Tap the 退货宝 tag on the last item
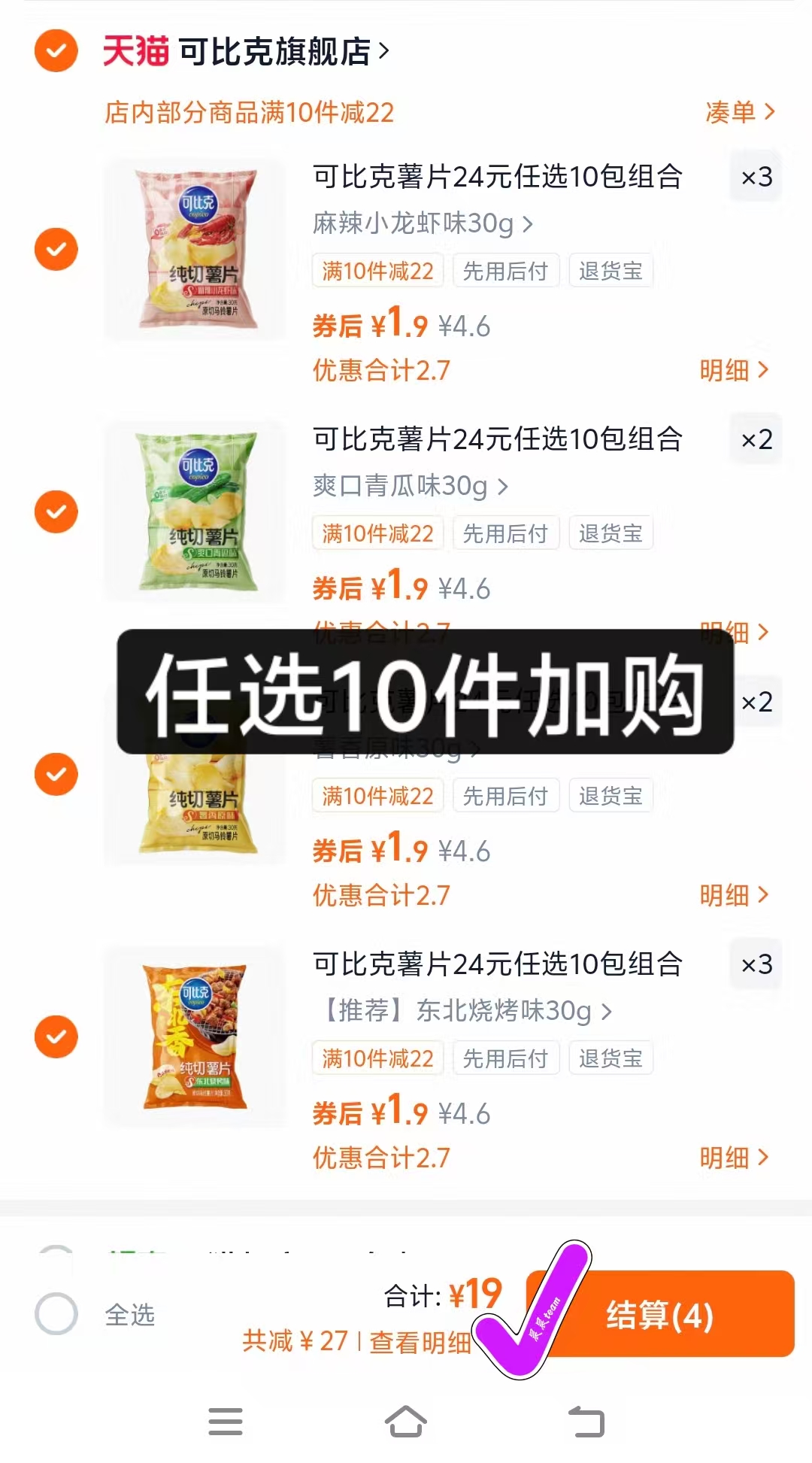 [611, 1058]
